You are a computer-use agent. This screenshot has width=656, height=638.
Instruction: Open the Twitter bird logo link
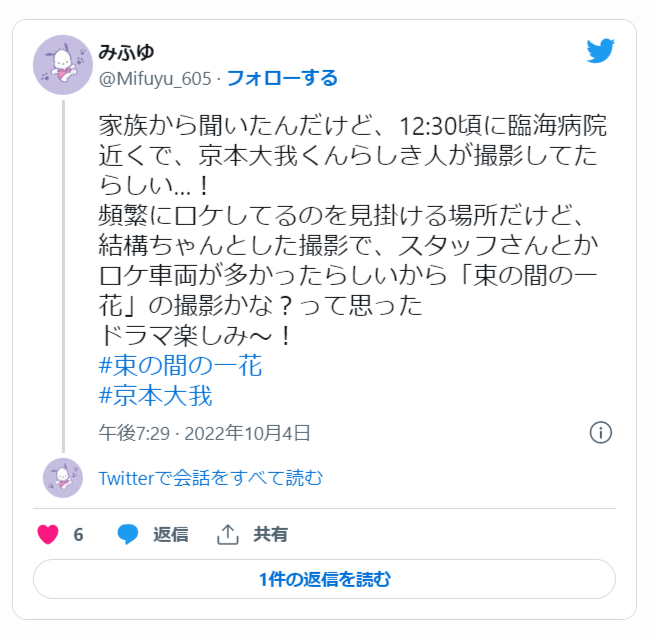pyautogui.click(x=600, y=52)
